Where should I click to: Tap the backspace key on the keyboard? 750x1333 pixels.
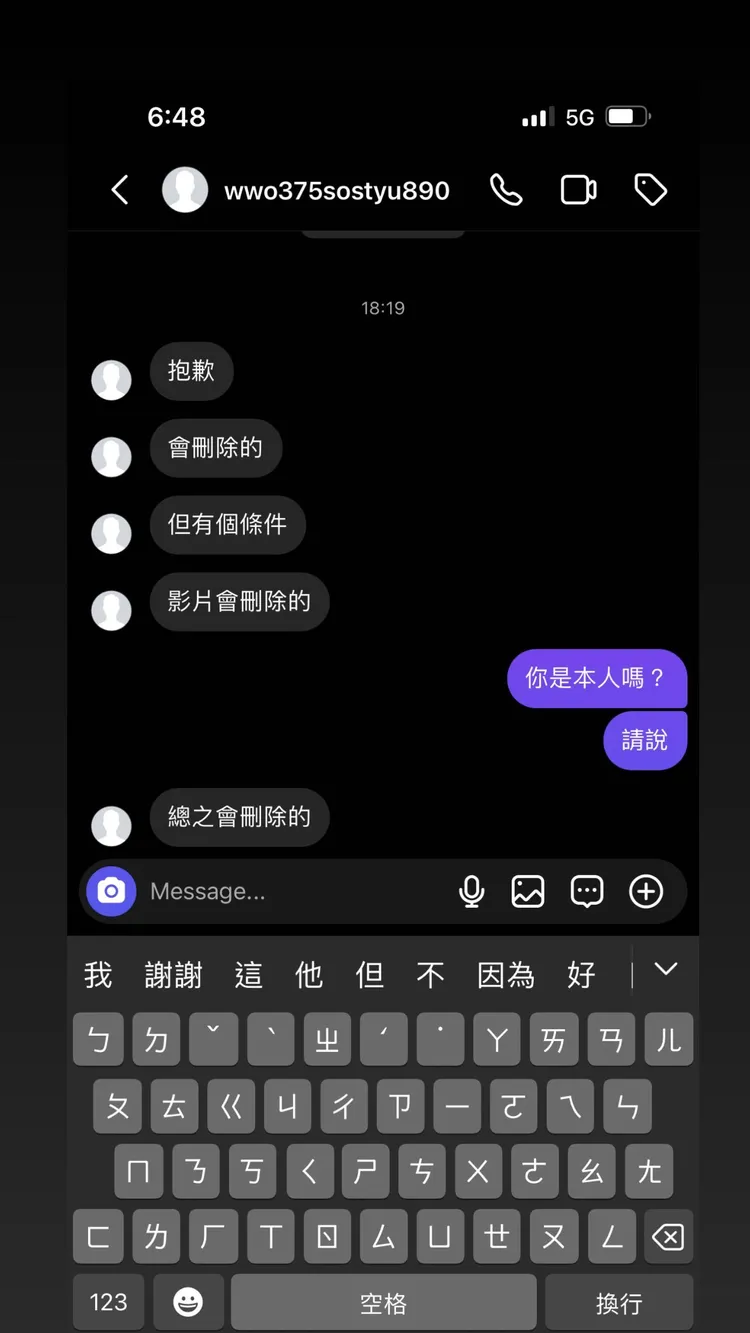coord(669,1236)
